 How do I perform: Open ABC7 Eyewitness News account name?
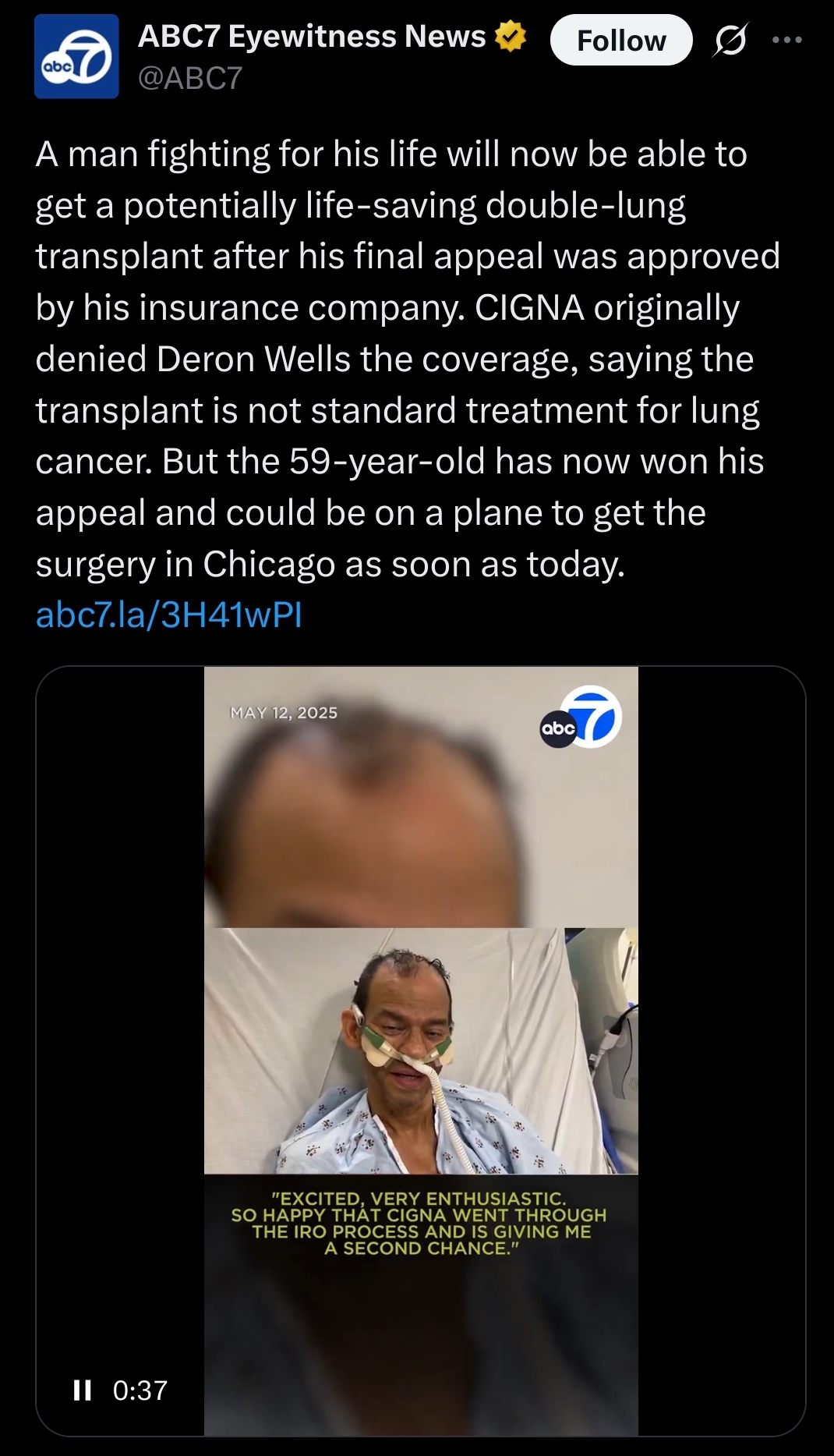(312, 37)
